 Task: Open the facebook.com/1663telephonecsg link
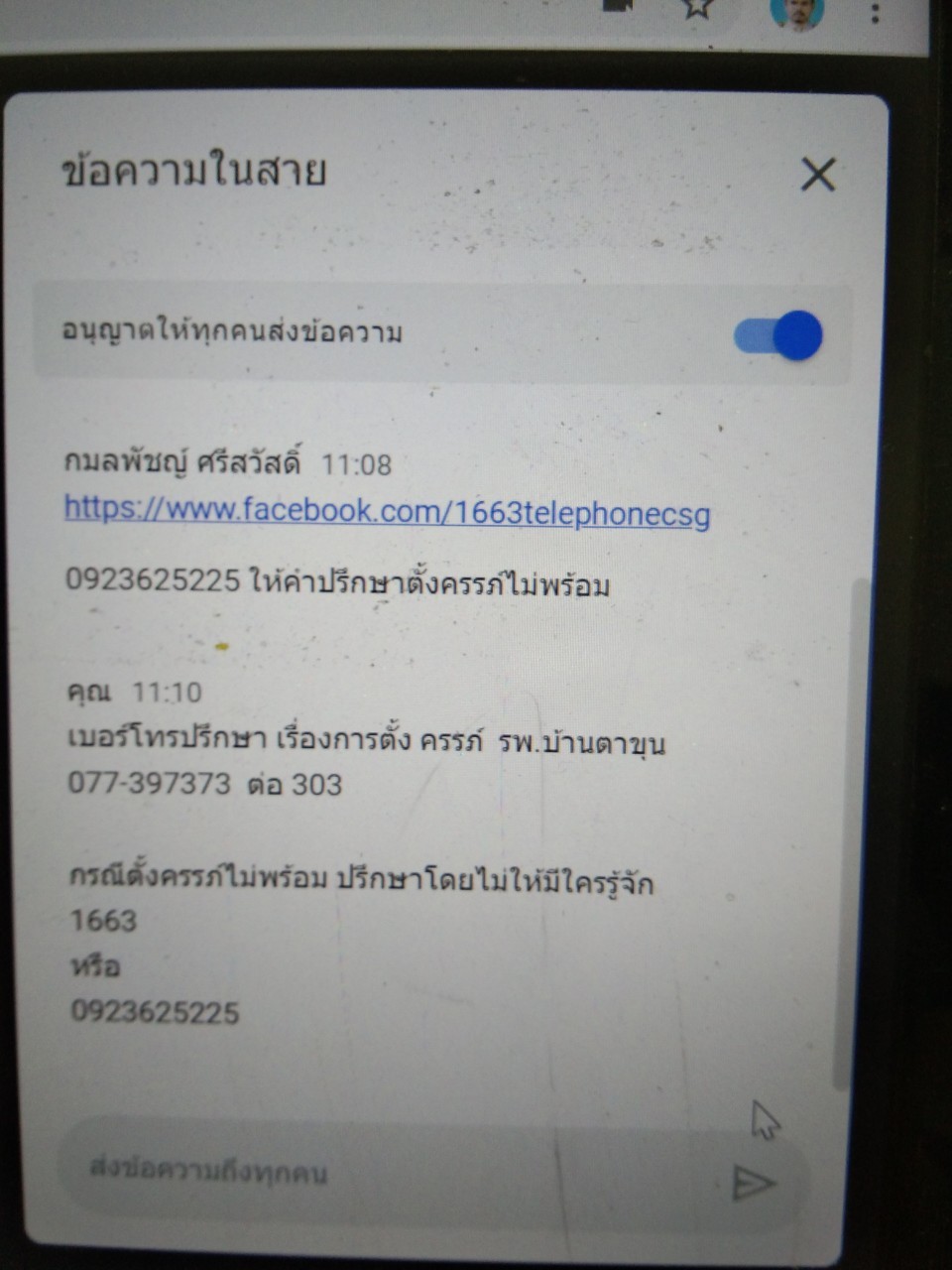coord(387,511)
